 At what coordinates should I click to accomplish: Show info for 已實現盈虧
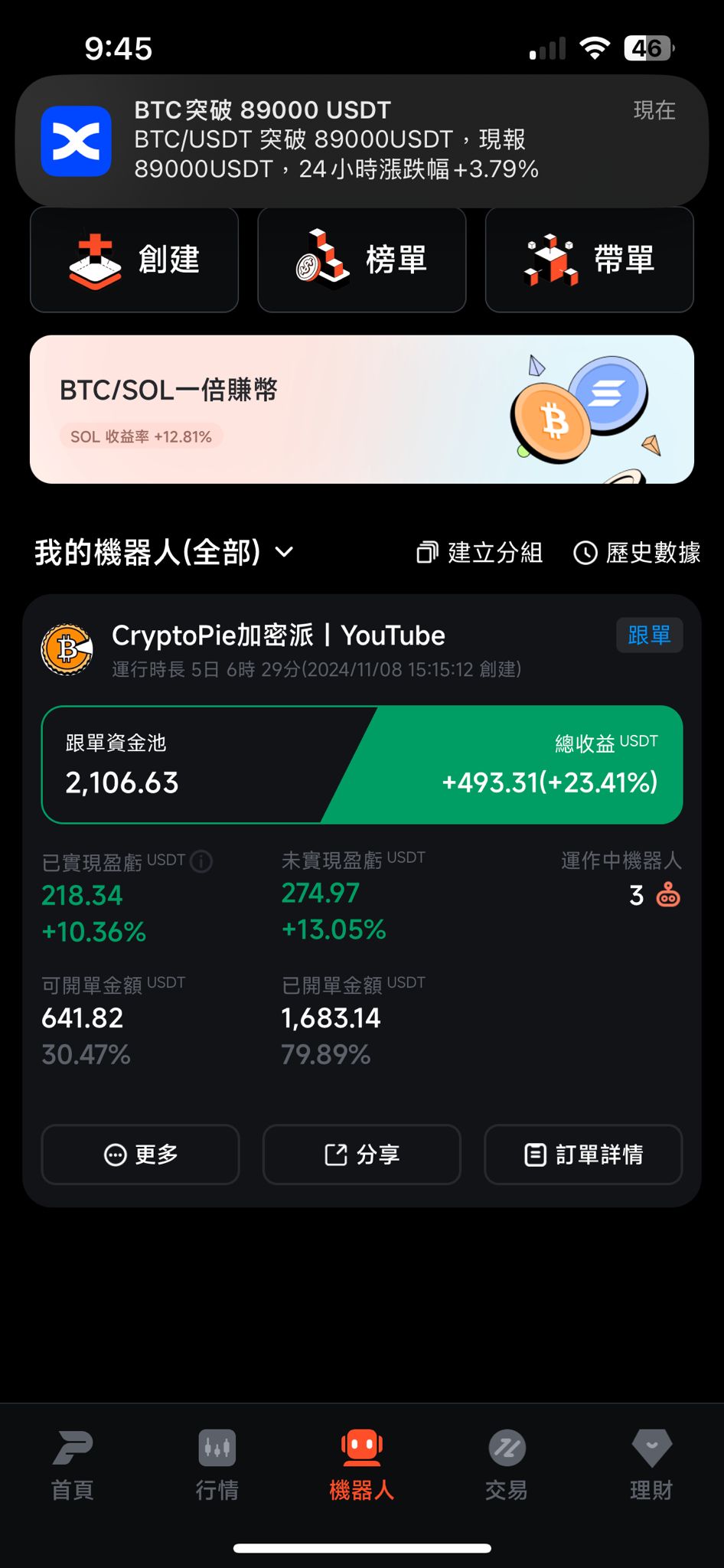pos(201,861)
